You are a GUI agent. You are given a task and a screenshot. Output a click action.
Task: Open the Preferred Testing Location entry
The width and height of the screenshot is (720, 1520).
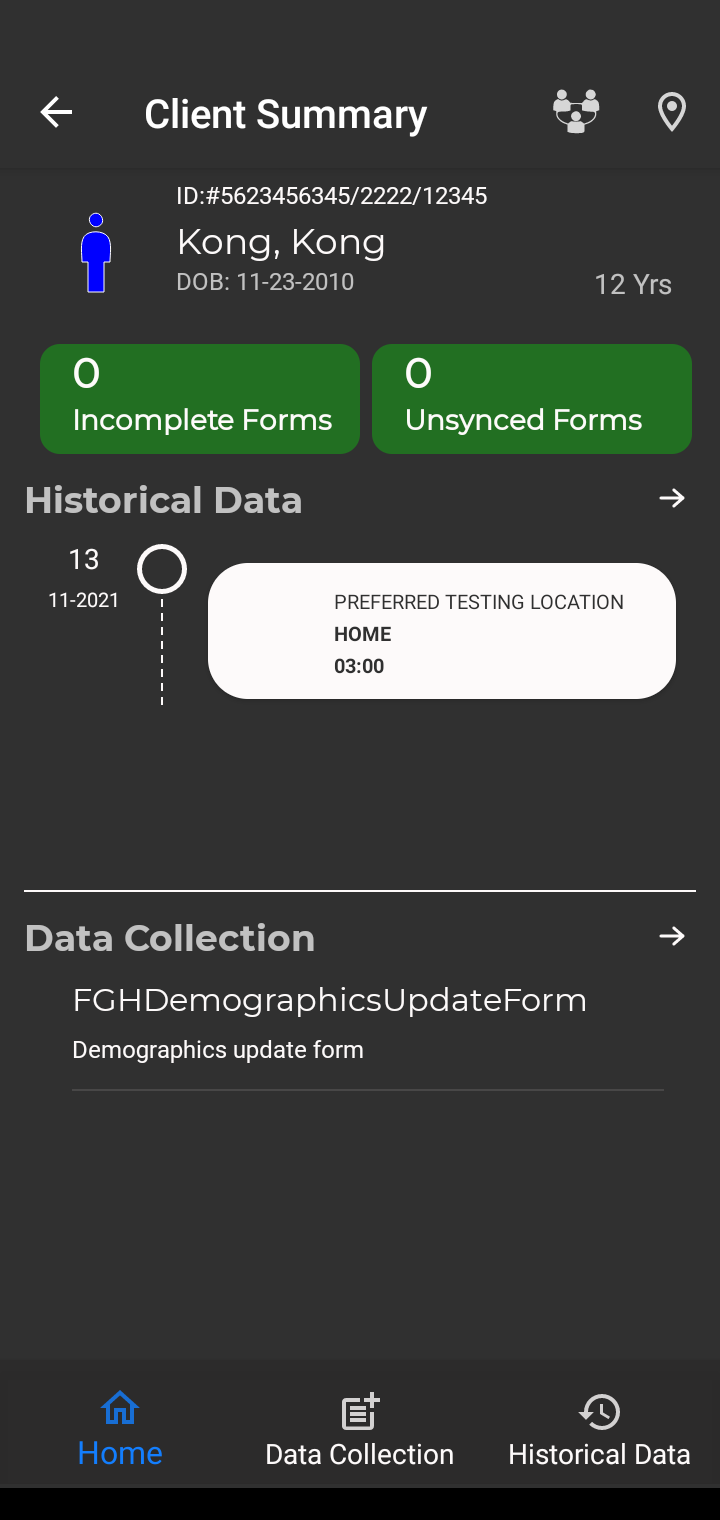pyautogui.click(x=442, y=631)
